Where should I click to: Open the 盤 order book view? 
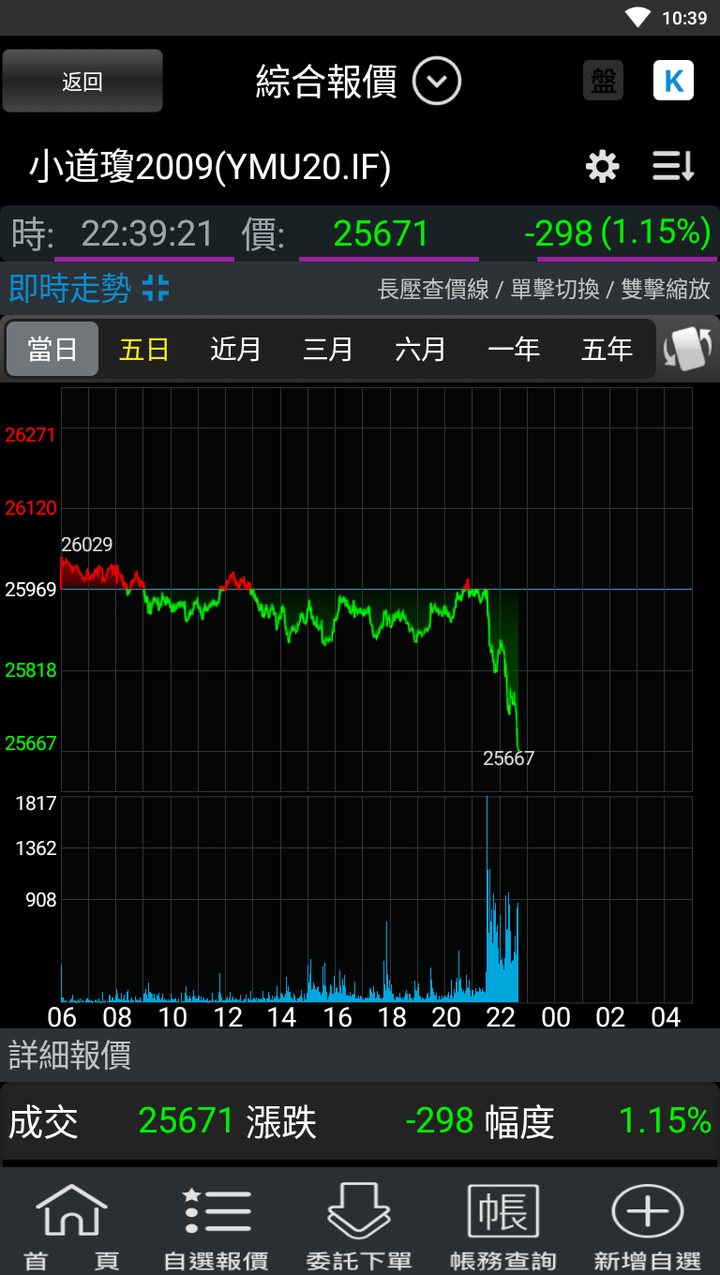603,81
